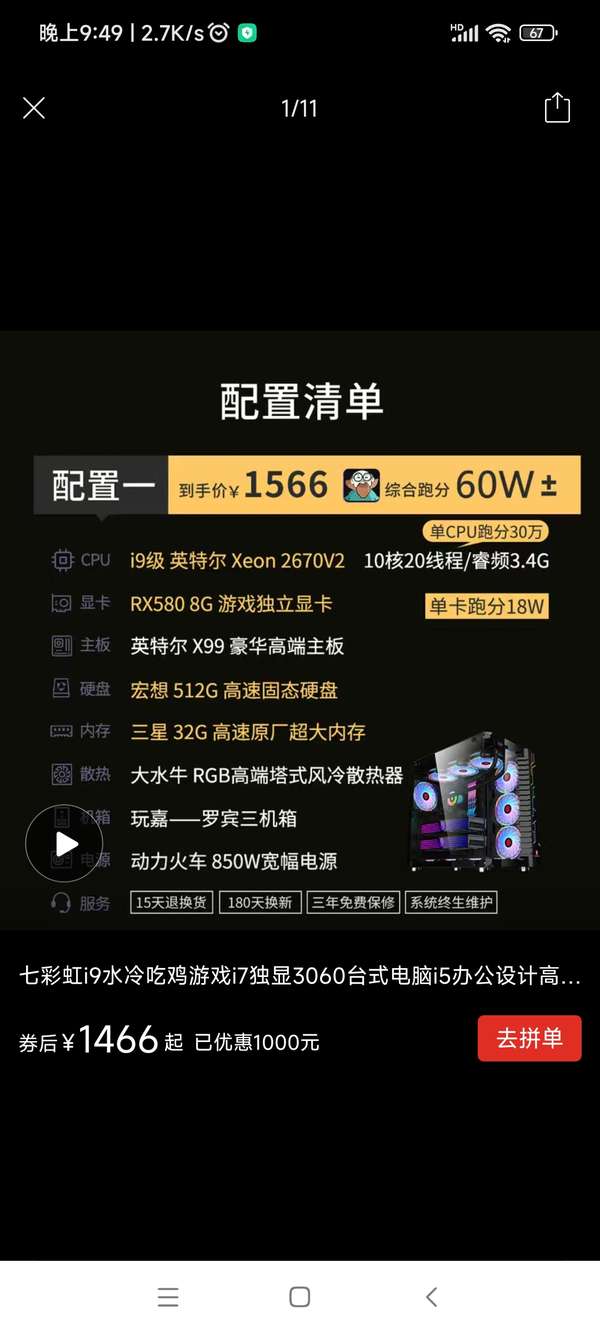Open the product title details
Viewport: 600px width, 1333px height.
pyautogui.click(x=300, y=976)
